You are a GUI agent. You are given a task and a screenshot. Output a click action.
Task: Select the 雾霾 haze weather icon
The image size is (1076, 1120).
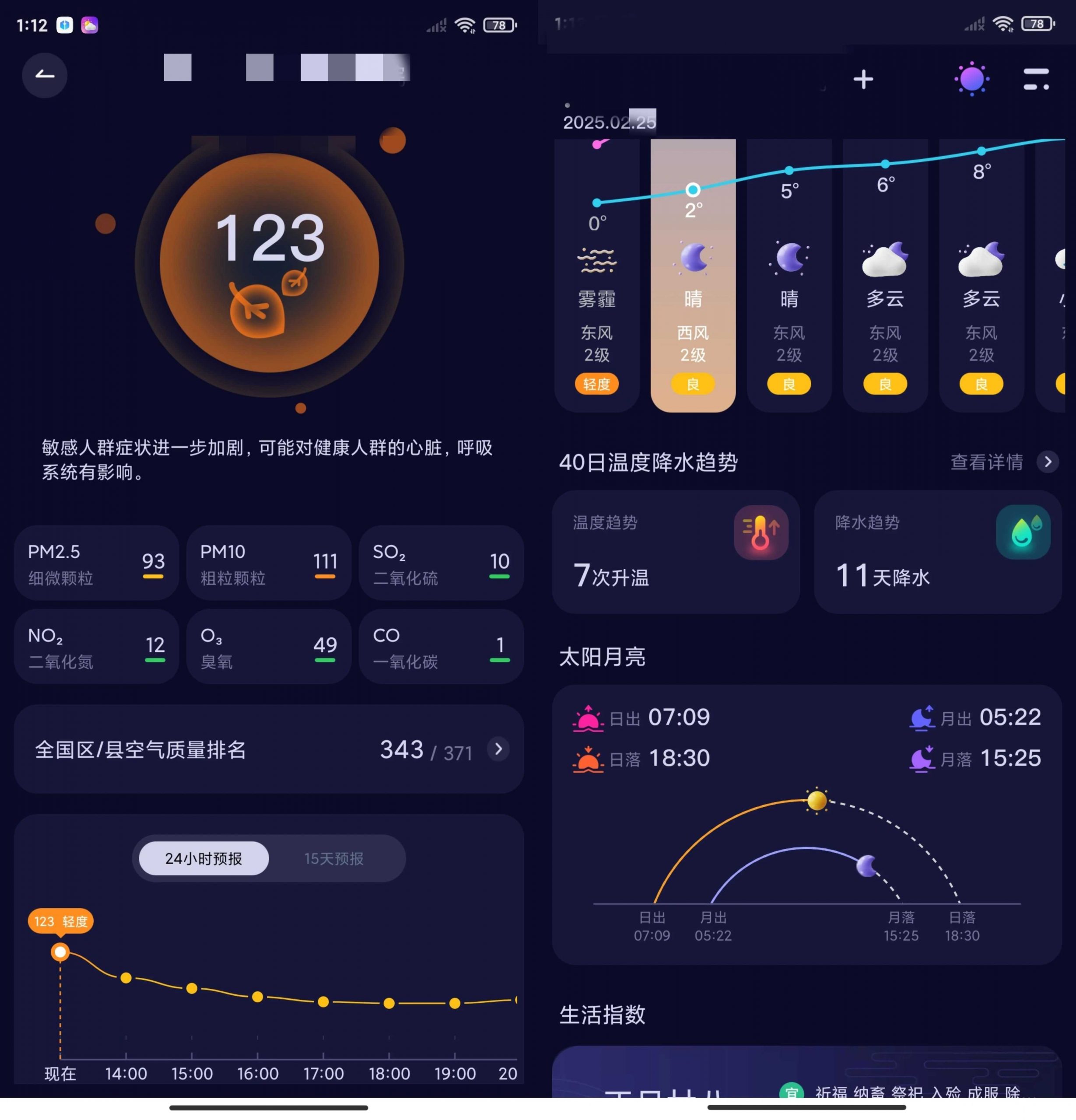tap(597, 260)
